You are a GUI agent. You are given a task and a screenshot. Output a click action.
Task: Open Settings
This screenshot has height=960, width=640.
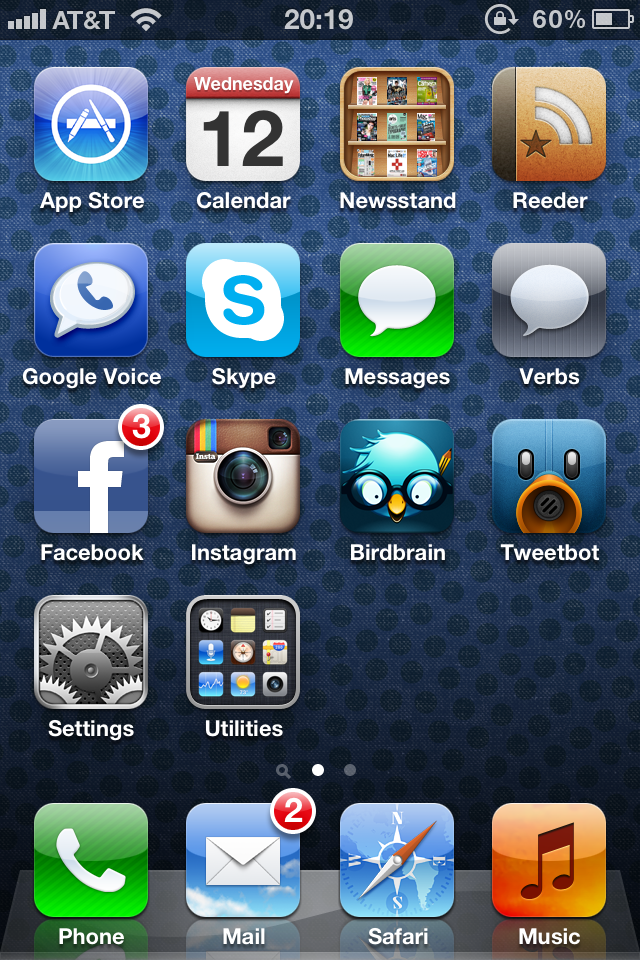coord(91,652)
